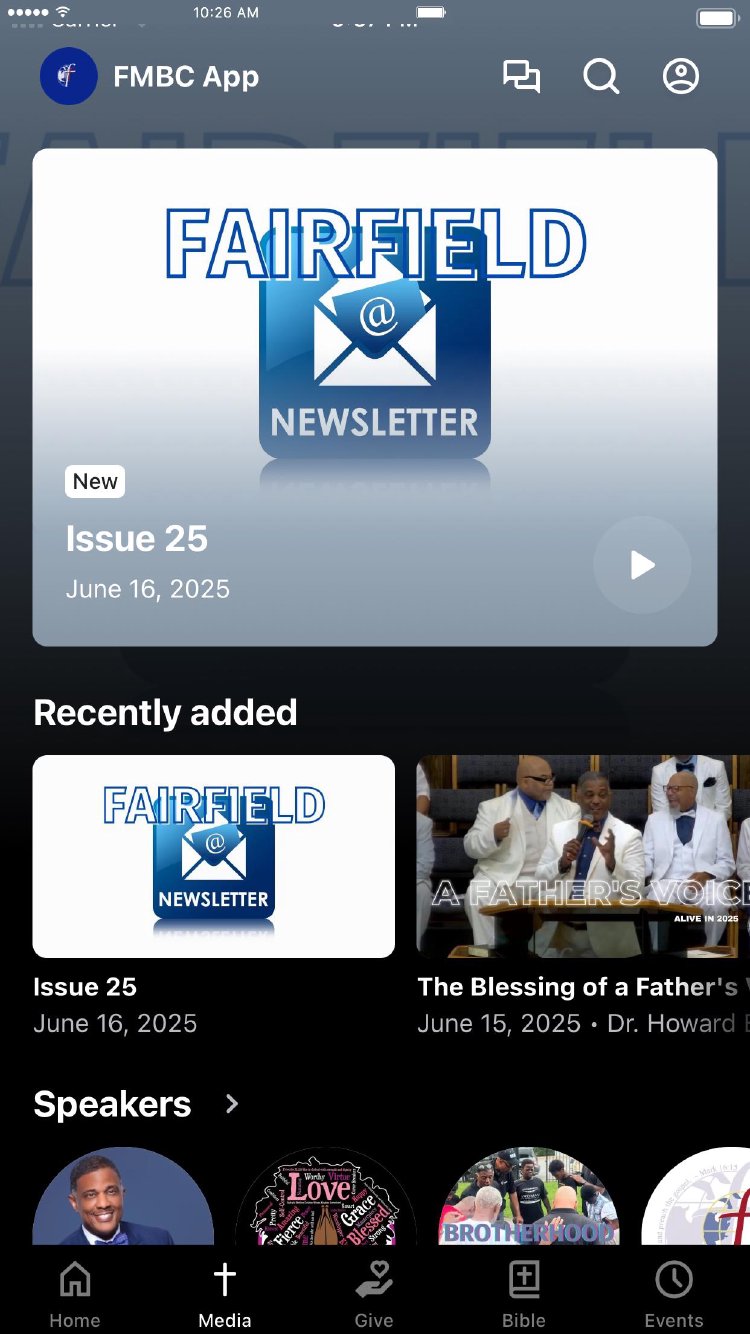Viewport: 750px width, 1334px height.
Task: Switch to the Home tab
Action: coord(75,1294)
